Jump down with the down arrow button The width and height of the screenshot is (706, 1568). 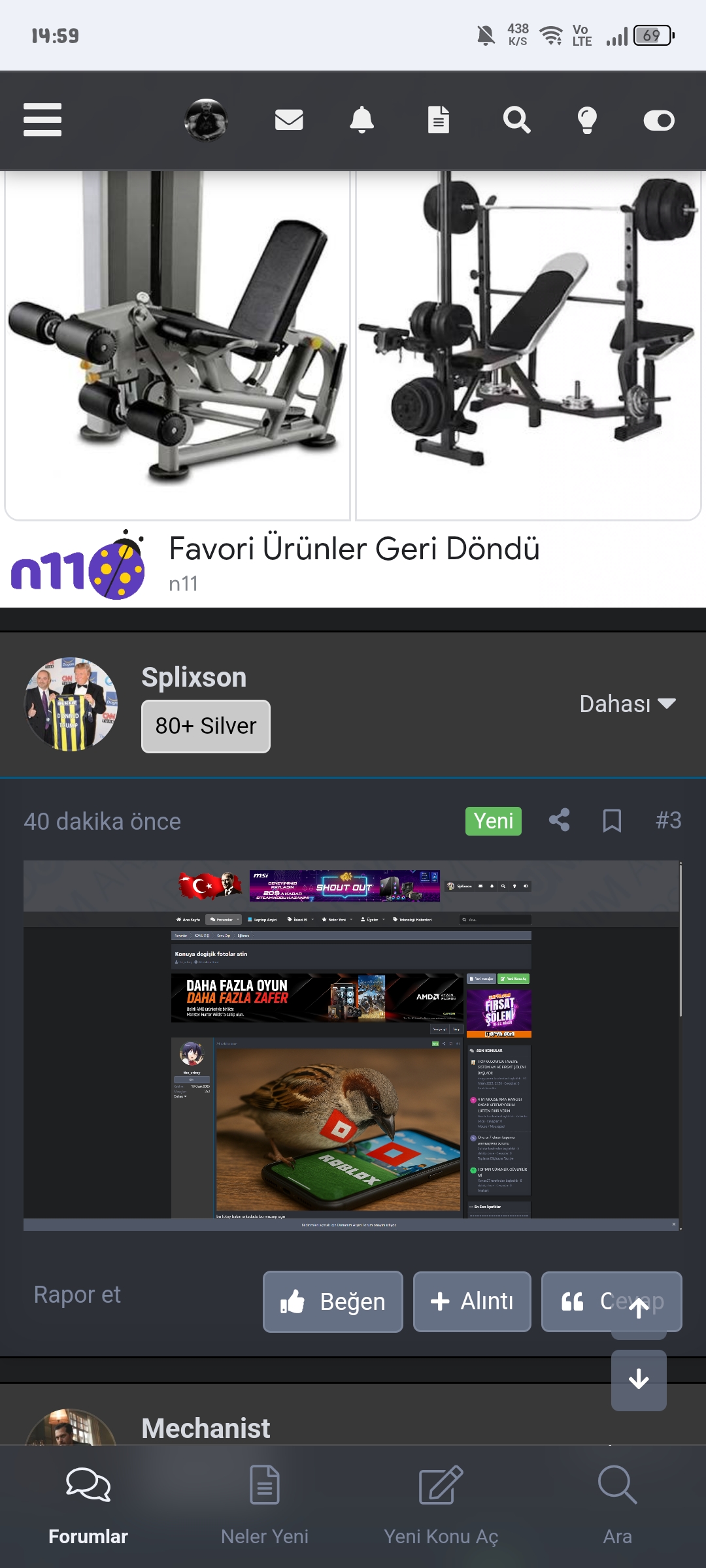[639, 1379]
